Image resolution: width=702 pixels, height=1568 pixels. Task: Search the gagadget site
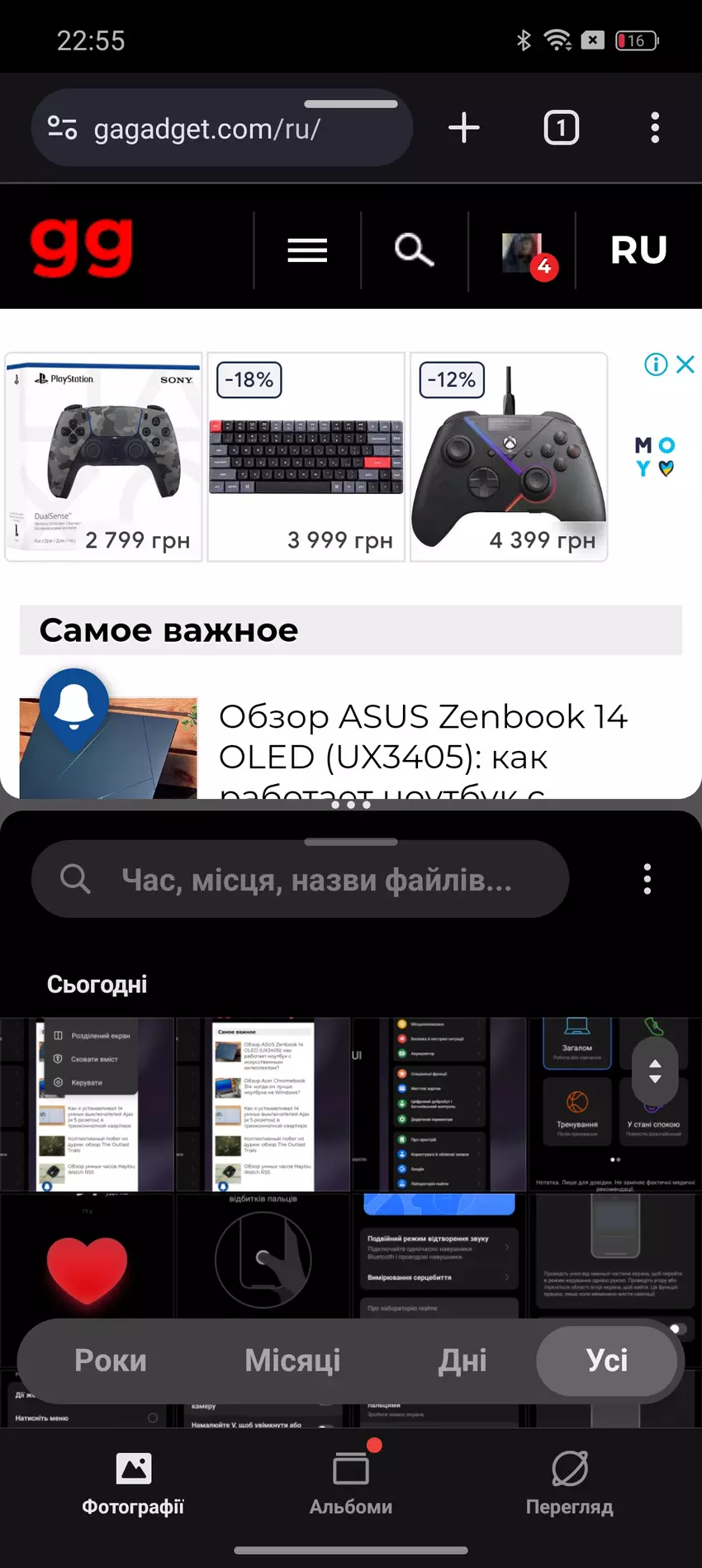pyautogui.click(x=414, y=249)
